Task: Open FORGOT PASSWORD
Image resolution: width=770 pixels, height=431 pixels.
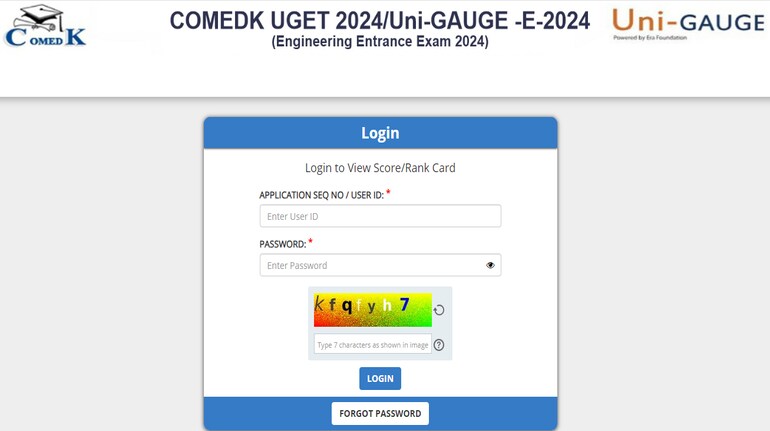Action: click(380, 413)
